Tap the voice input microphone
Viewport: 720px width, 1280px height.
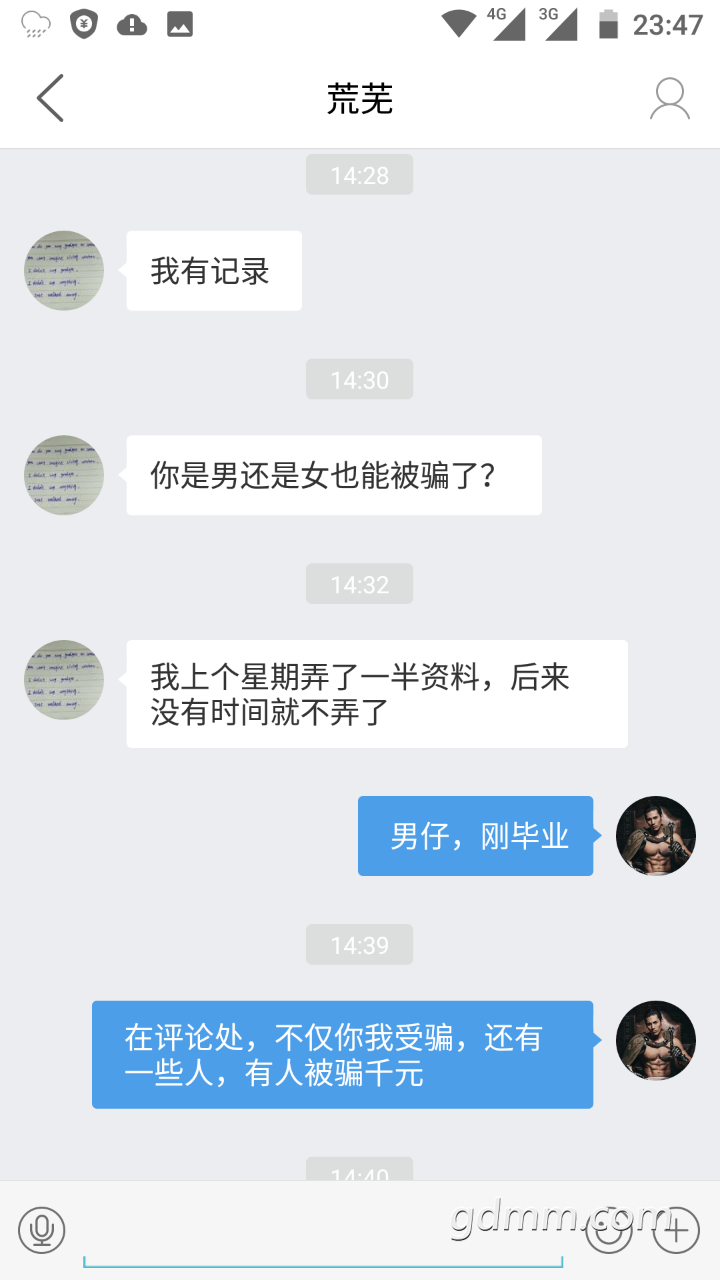[x=41, y=1230]
